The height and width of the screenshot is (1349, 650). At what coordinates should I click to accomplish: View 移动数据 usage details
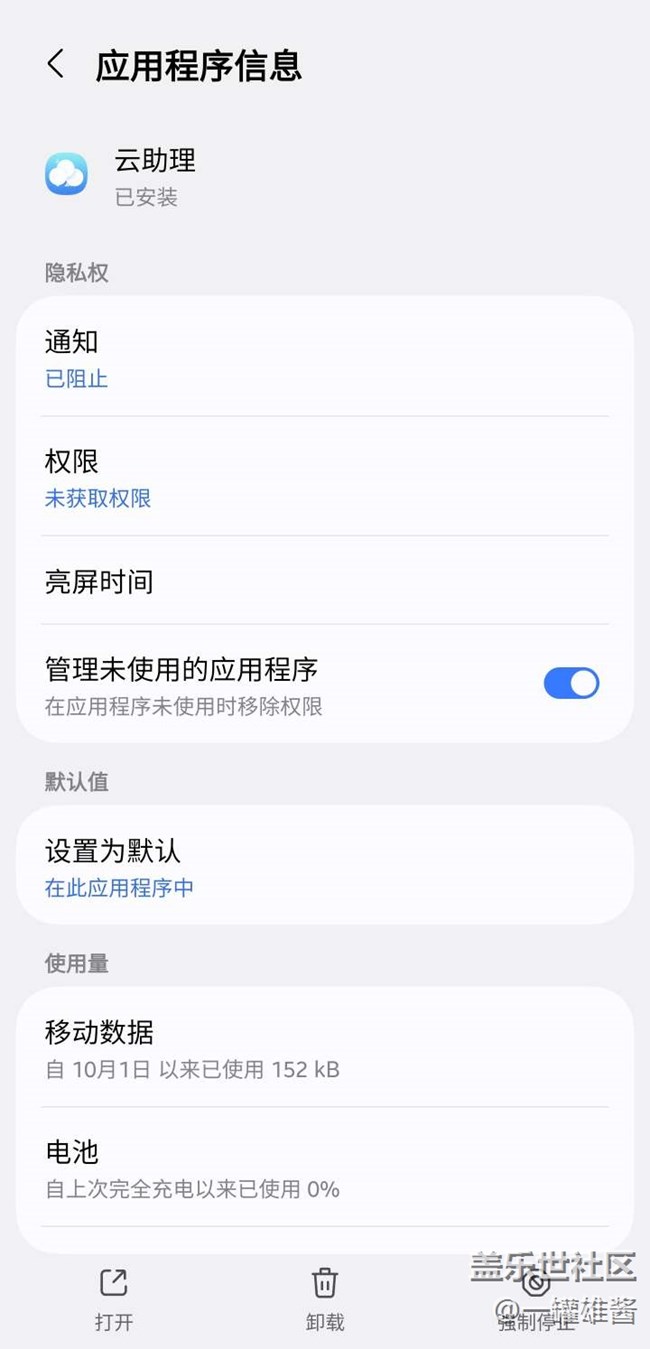[x=324, y=1048]
